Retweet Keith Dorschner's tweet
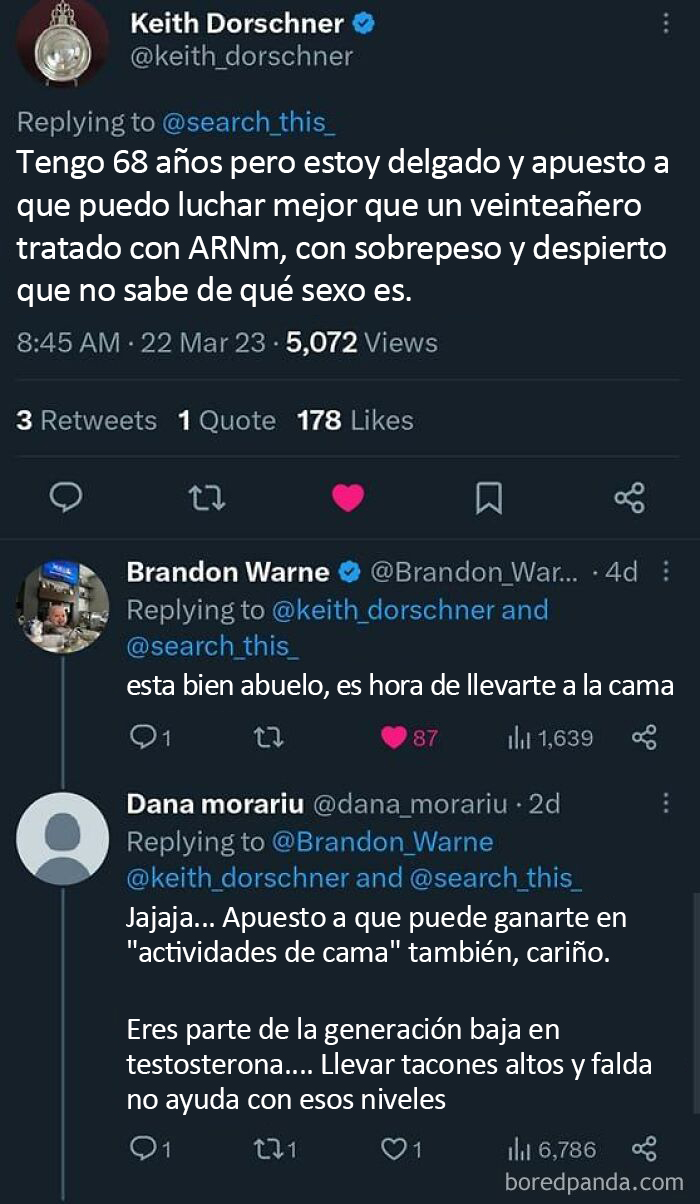The image size is (700, 1204). (x=207, y=497)
